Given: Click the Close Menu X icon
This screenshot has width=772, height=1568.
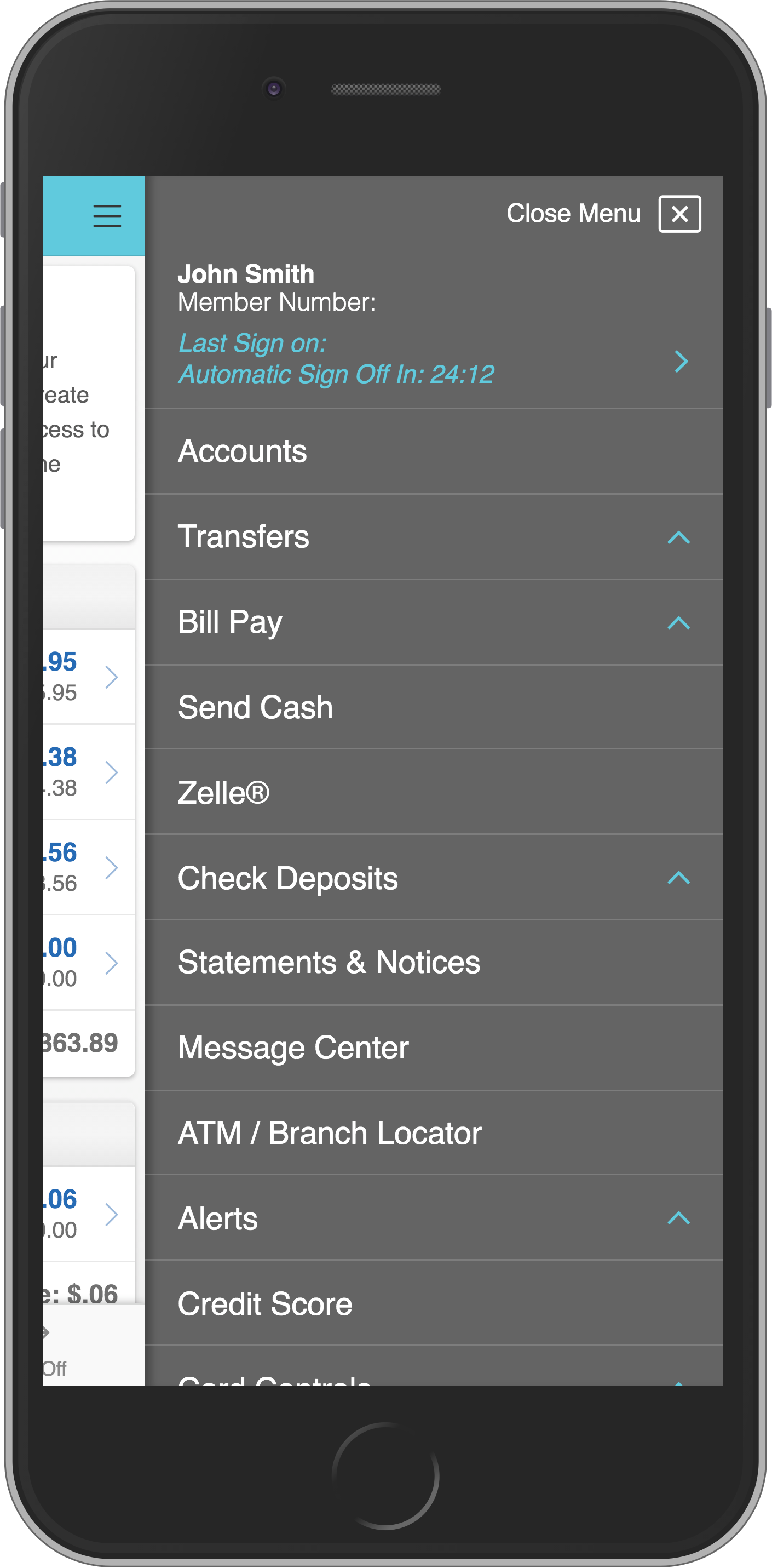Looking at the screenshot, I should click(x=678, y=214).
